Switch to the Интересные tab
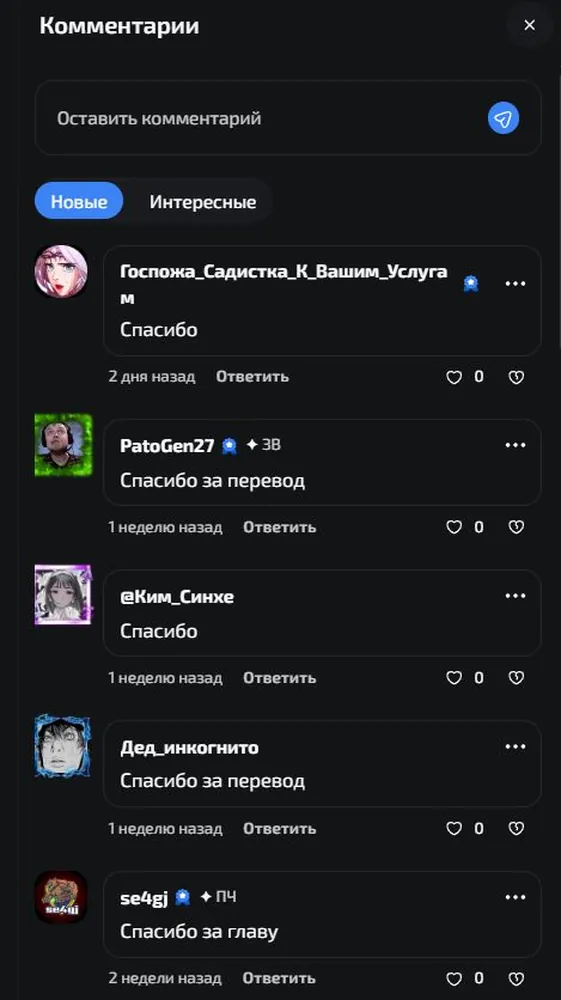The width and height of the screenshot is (561, 1000). coord(203,202)
